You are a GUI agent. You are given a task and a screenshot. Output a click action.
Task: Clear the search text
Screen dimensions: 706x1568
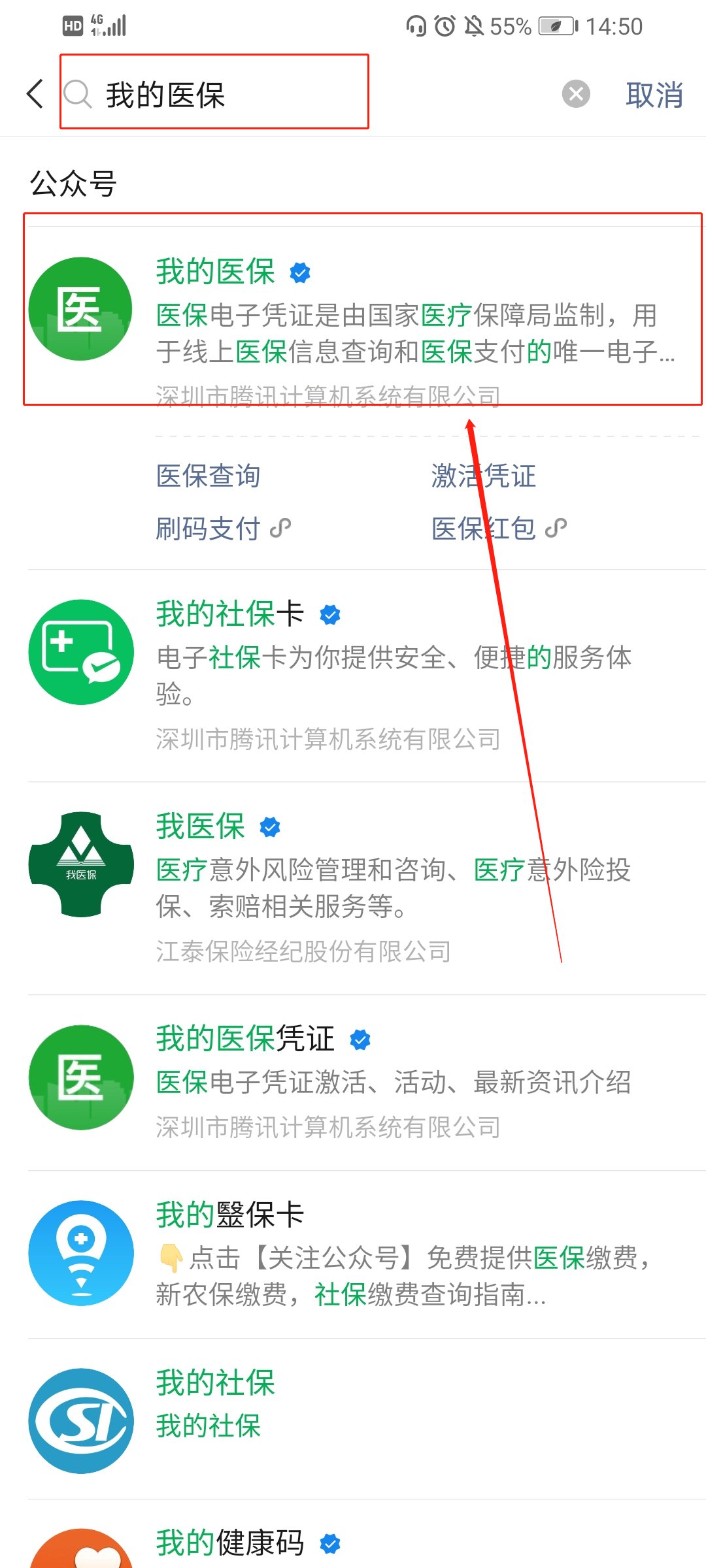click(576, 94)
